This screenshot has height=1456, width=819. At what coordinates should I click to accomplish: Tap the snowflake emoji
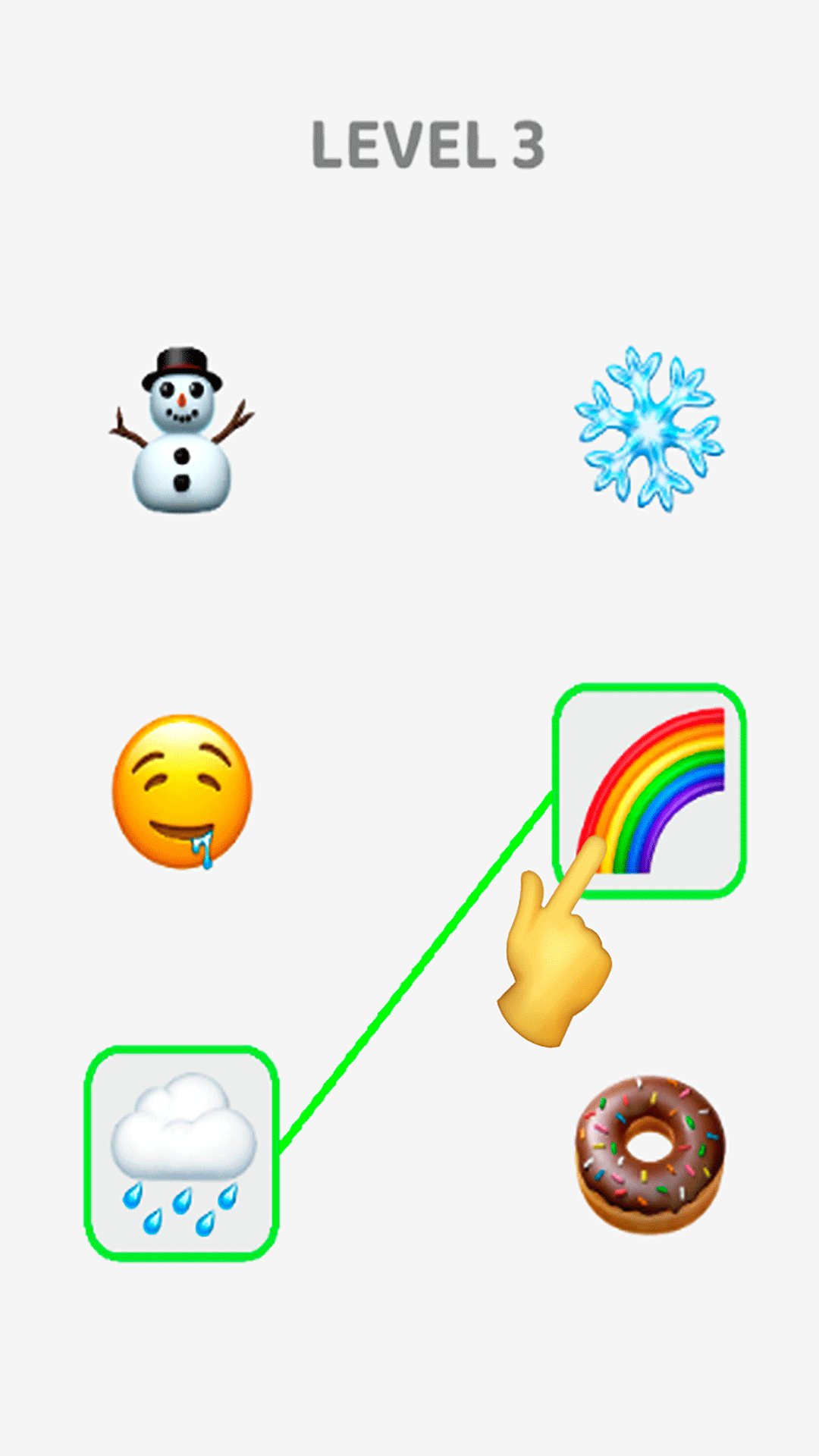(x=649, y=429)
